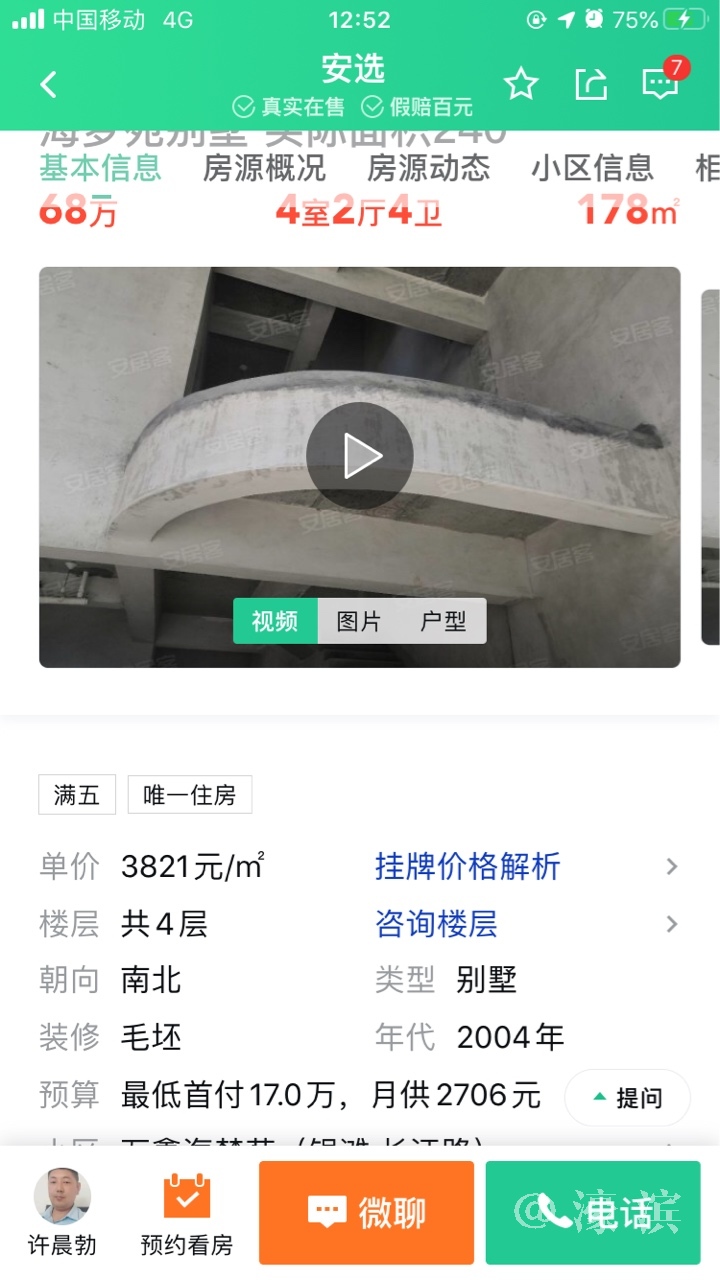Image resolution: width=720 pixels, height=1280 pixels.
Task: Open messages with 7 unread
Action: [661, 83]
